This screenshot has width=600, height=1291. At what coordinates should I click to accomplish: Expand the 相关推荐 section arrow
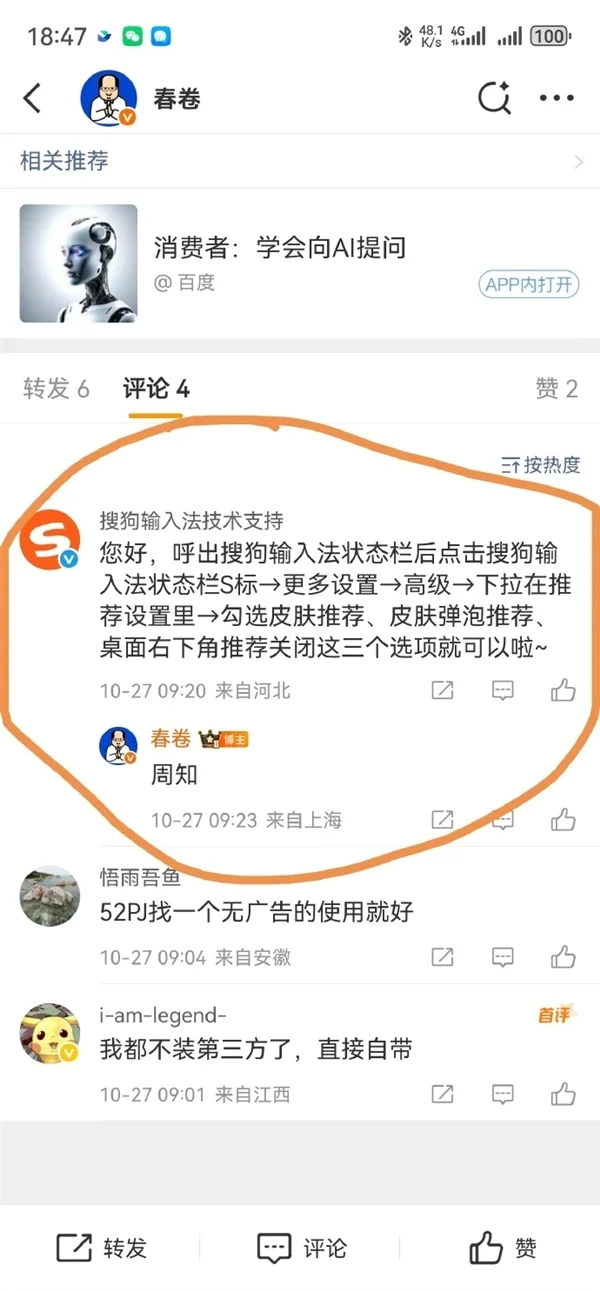click(x=578, y=162)
